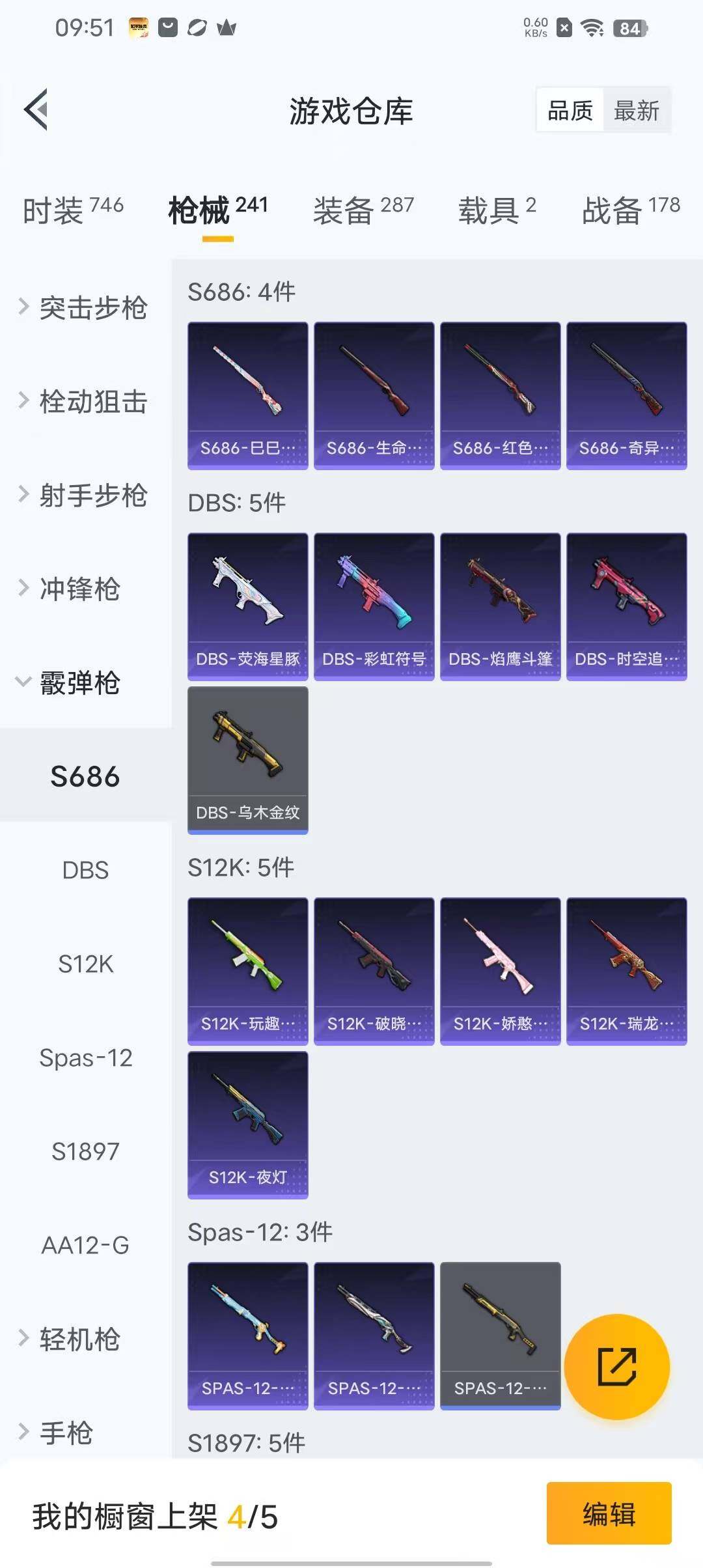This screenshot has height=1568, width=703.
Task: Expand the 手枪 category
Action: pos(65,1433)
